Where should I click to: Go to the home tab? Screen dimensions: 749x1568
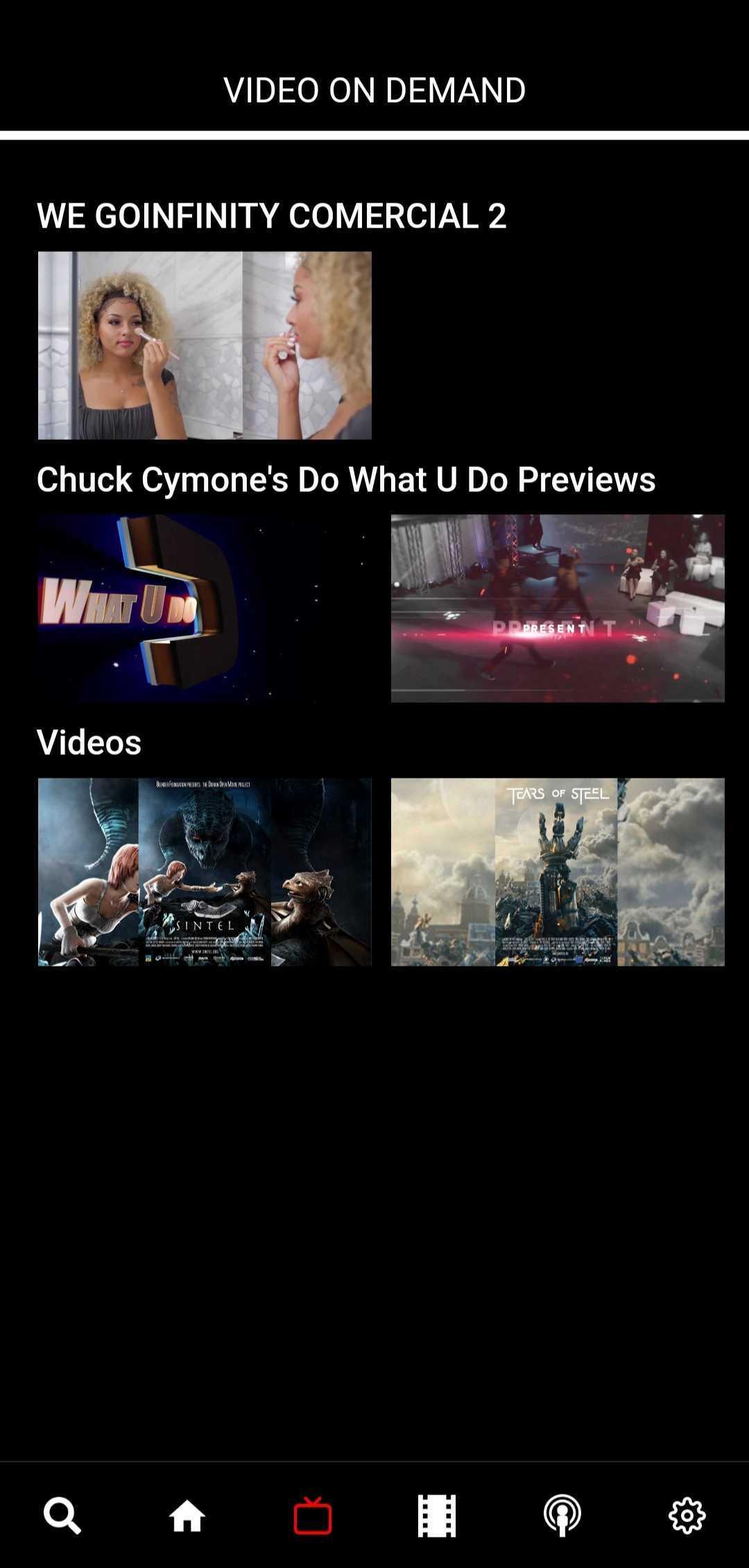pyautogui.click(x=187, y=1515)
